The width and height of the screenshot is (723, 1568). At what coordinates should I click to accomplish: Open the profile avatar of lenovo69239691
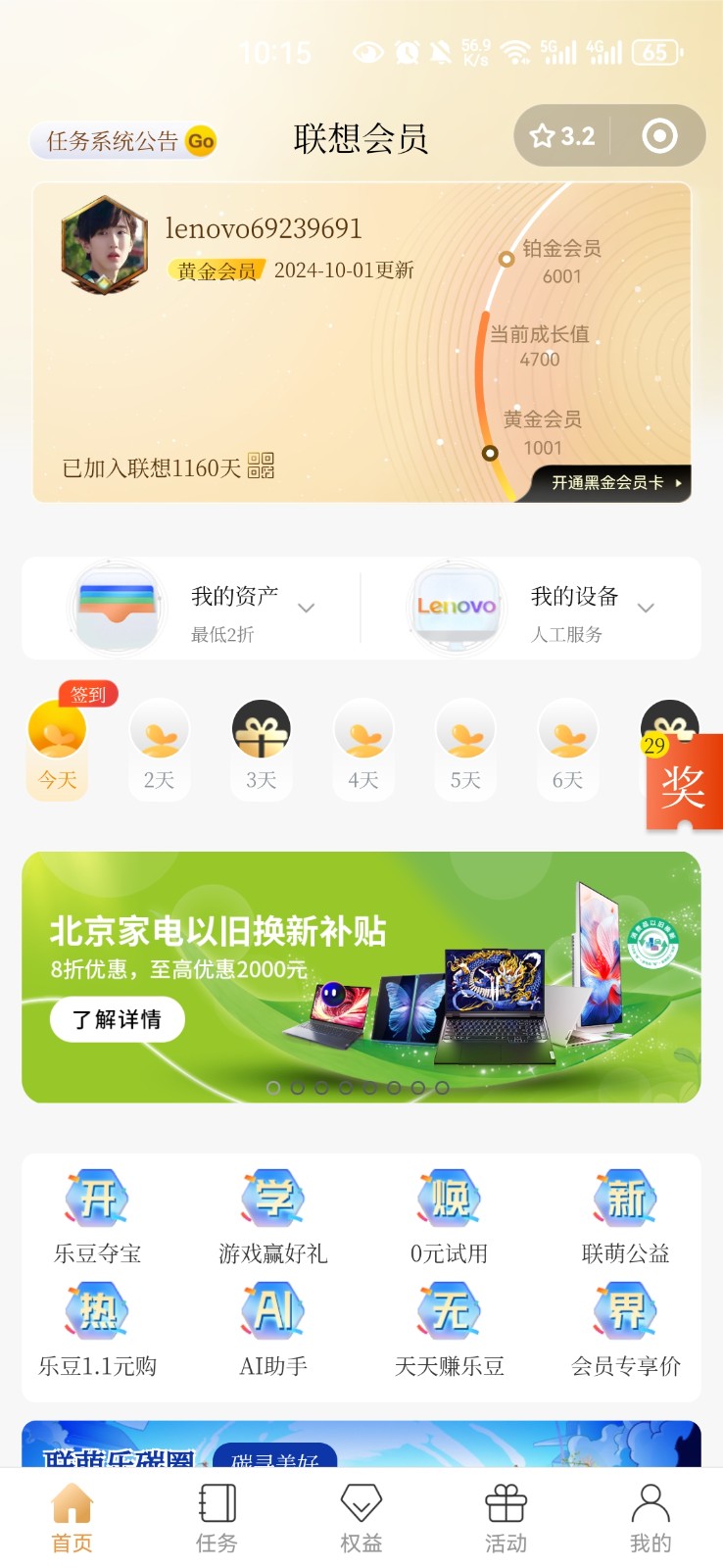[104, 245]
